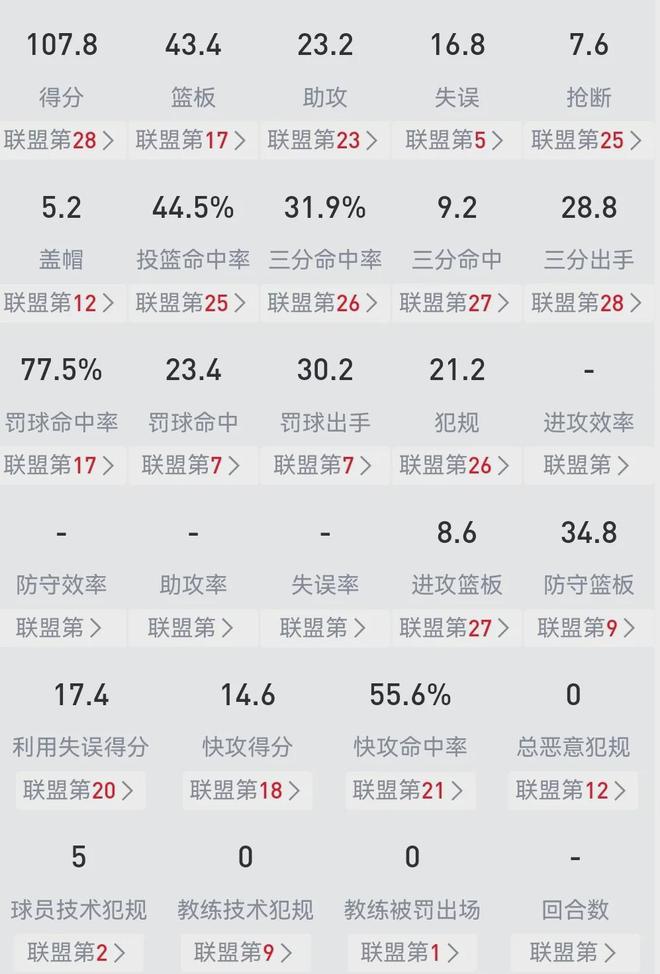This screenshot has height=974, width=660.
Task: Open league ranking chip under 盖帽
Action: [61, 302]
